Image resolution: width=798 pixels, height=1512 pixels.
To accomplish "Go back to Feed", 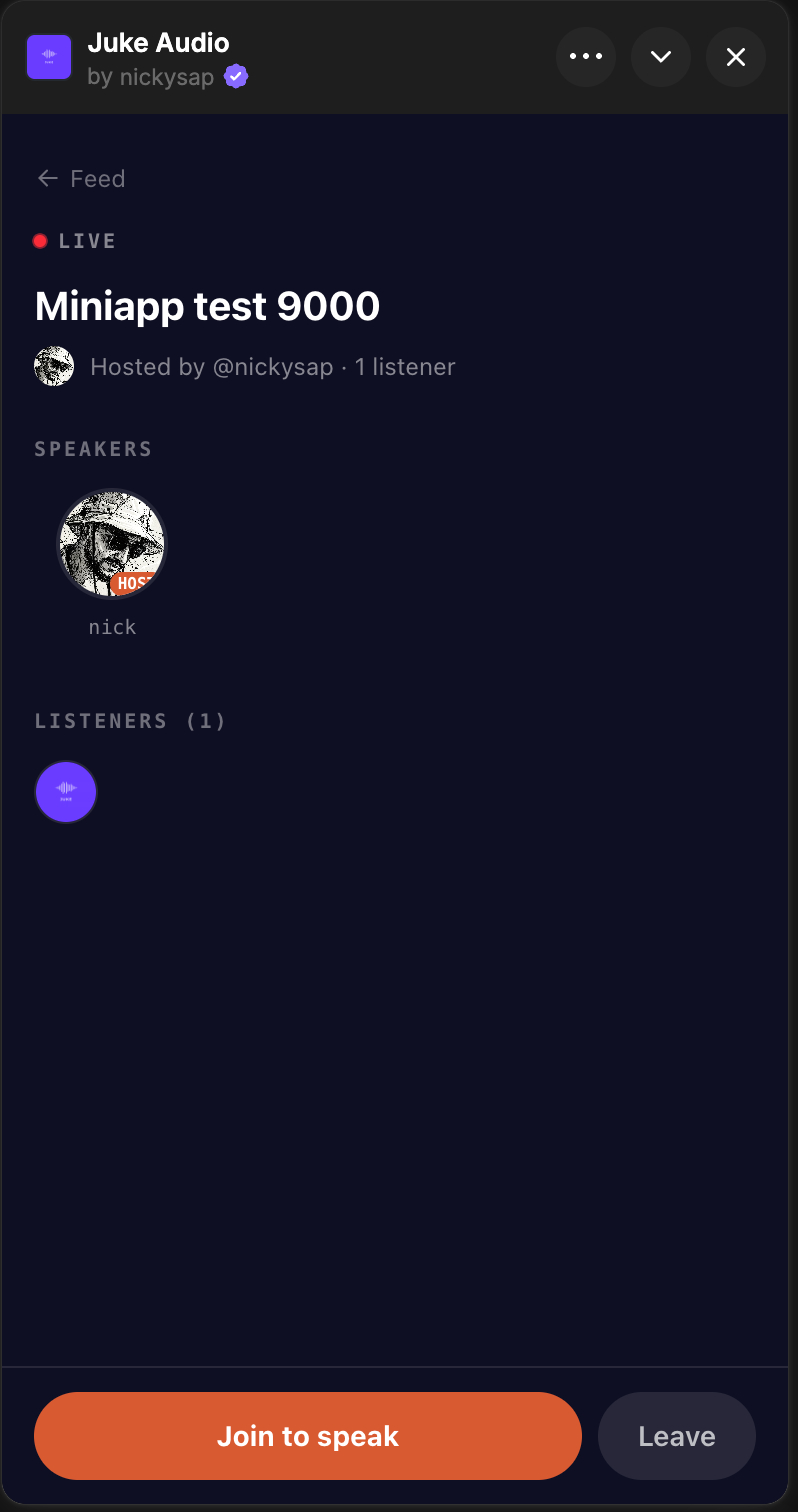I will (81, 179).
